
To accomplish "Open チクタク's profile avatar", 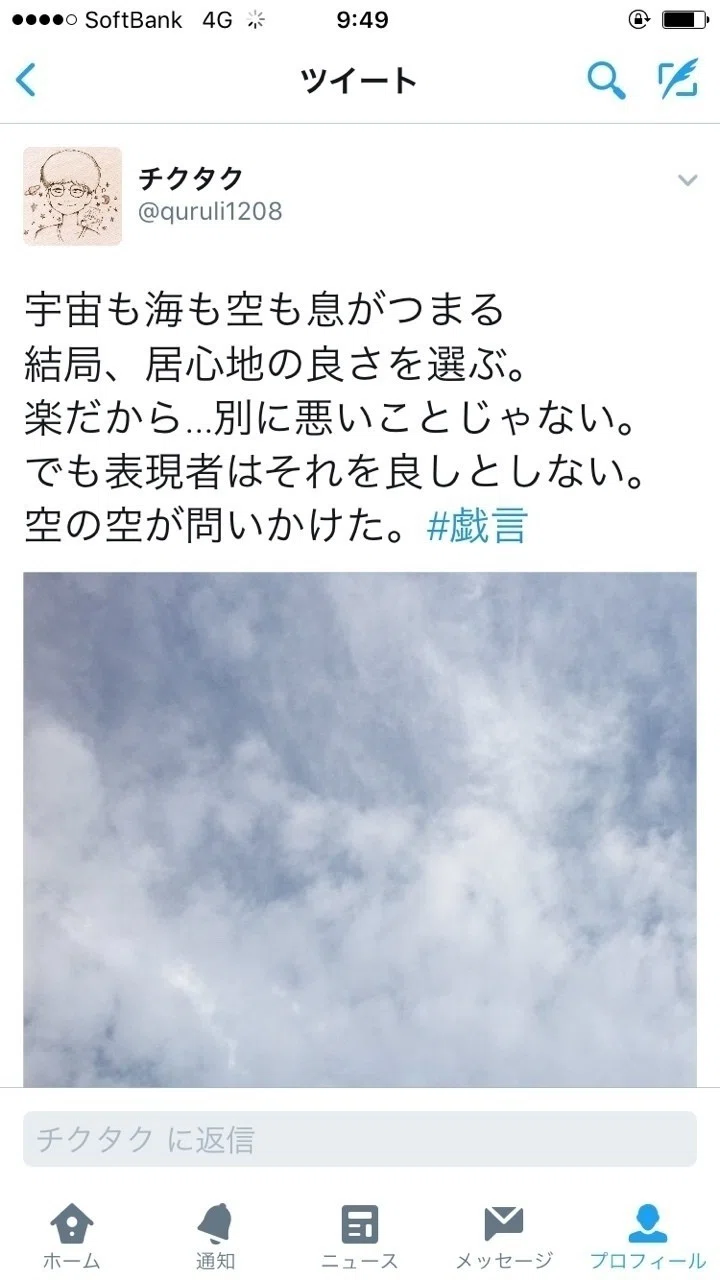I will pos(72,196).
